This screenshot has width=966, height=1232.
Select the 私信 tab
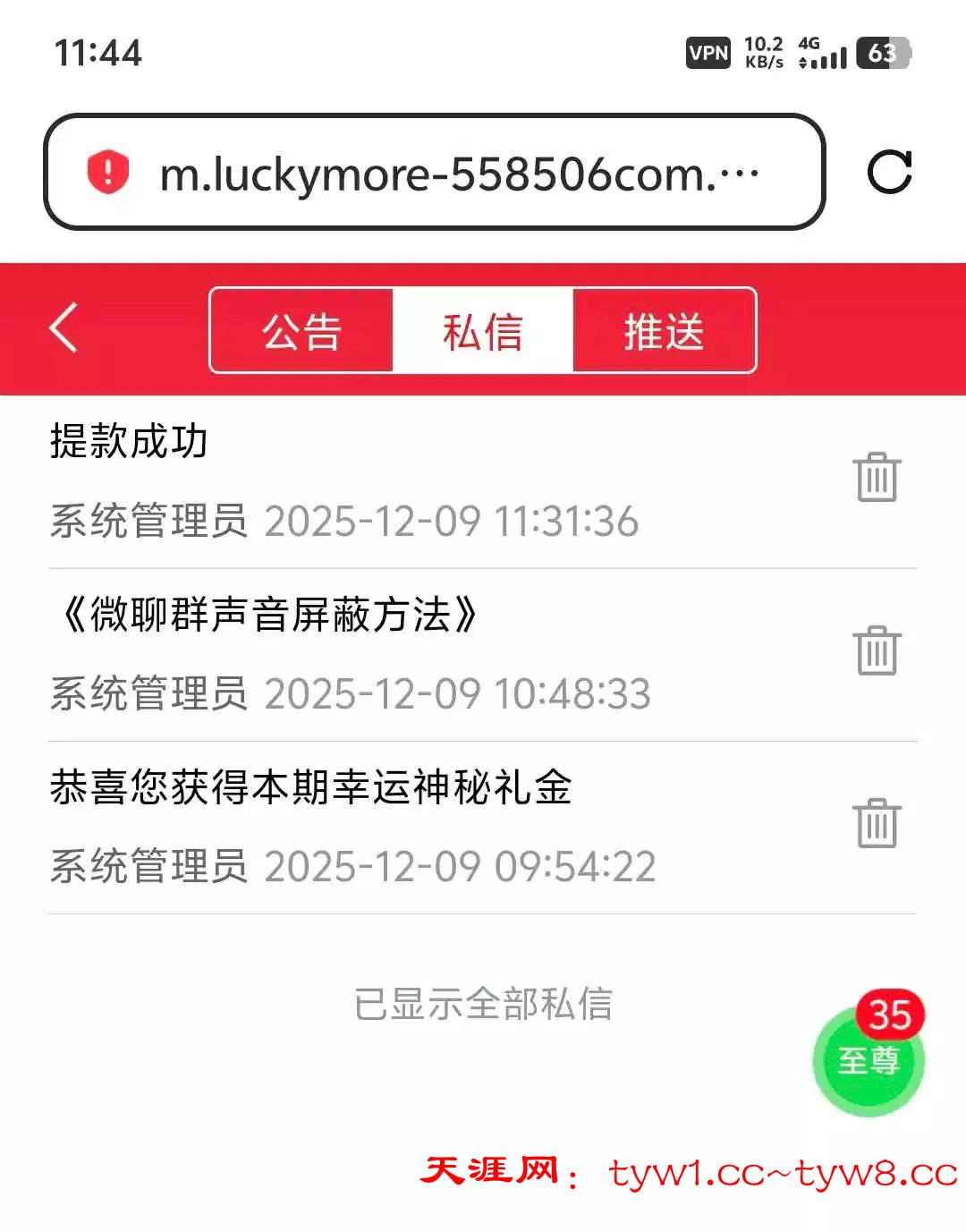click(x=483, y=330)
